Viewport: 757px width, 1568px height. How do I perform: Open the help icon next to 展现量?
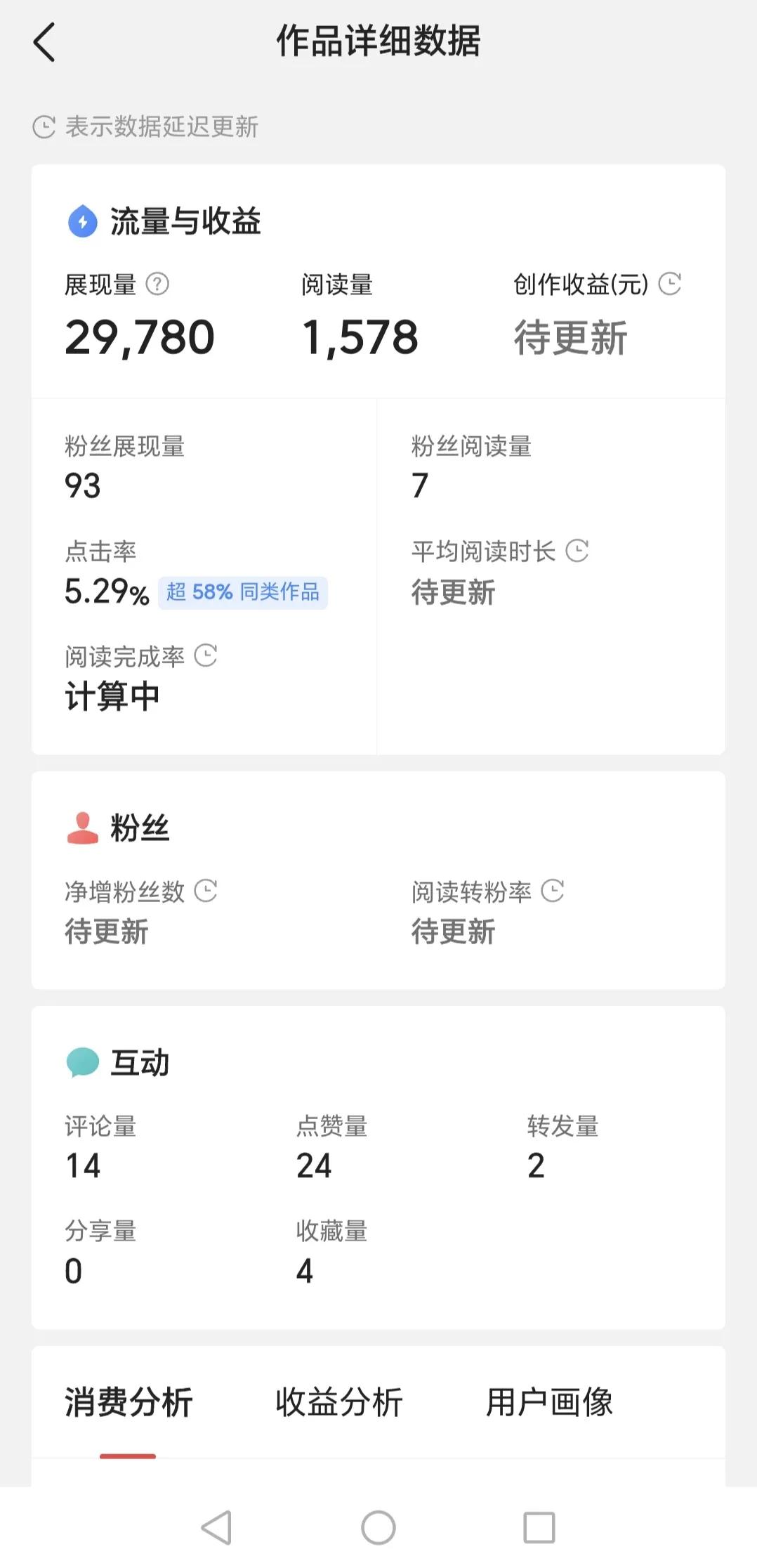158,284
